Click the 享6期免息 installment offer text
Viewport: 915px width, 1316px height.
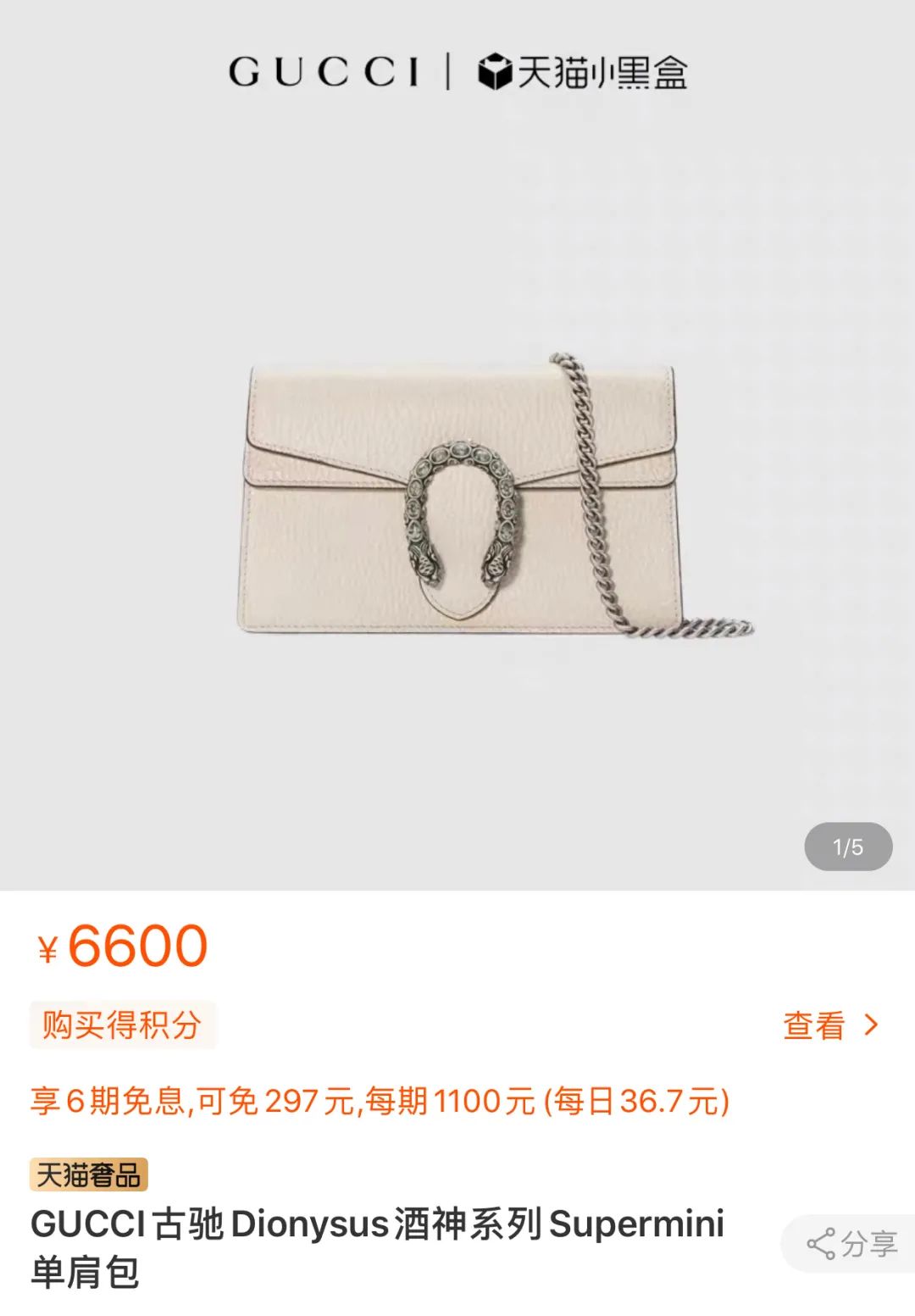coord(110,1100)
